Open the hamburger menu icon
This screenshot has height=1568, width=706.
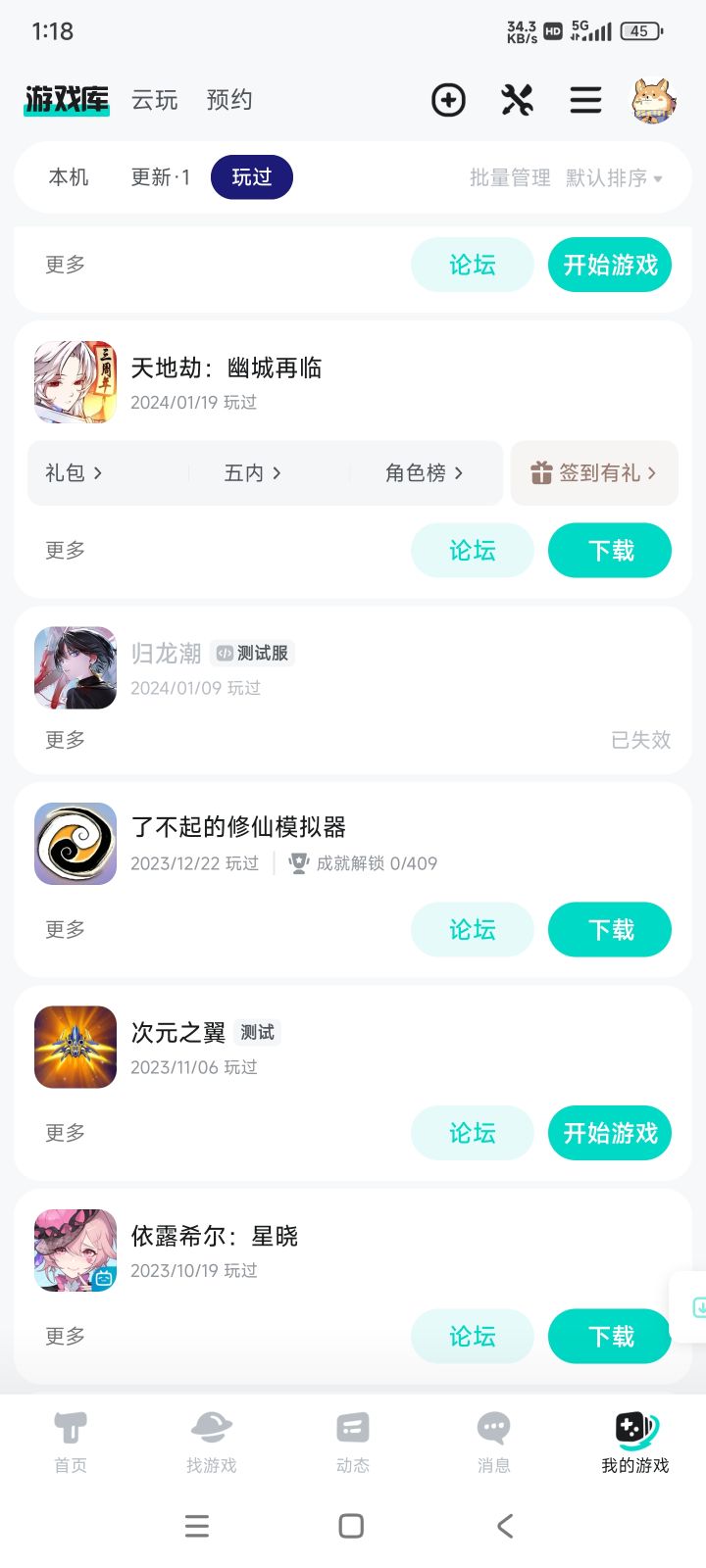pos(585,100)
